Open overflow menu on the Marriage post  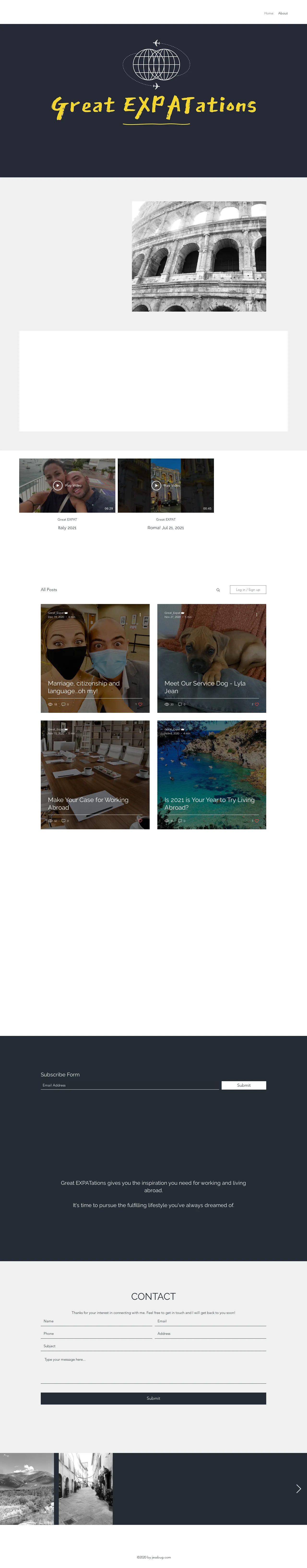coord(140,614)
